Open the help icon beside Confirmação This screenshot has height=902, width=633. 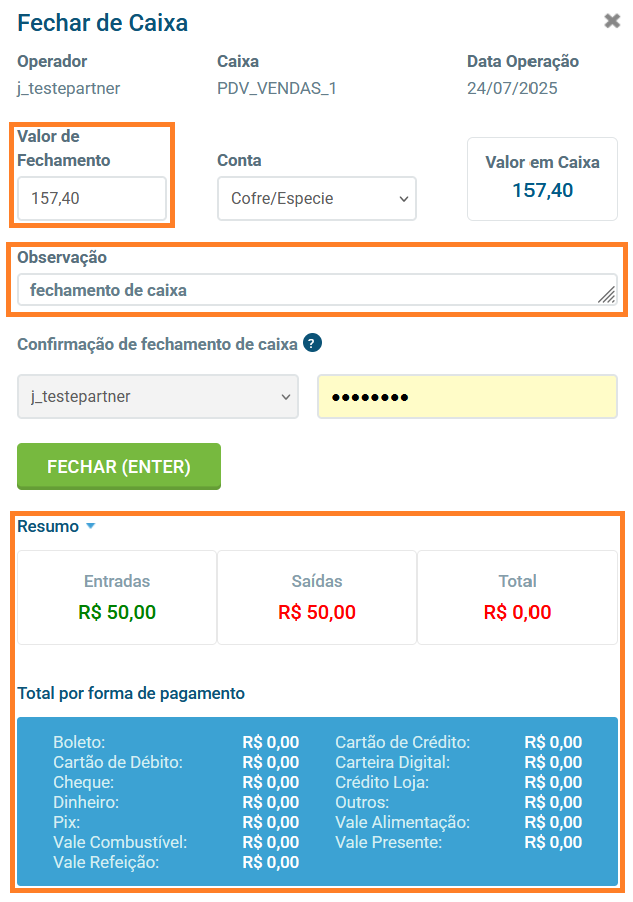pos(313,343)
